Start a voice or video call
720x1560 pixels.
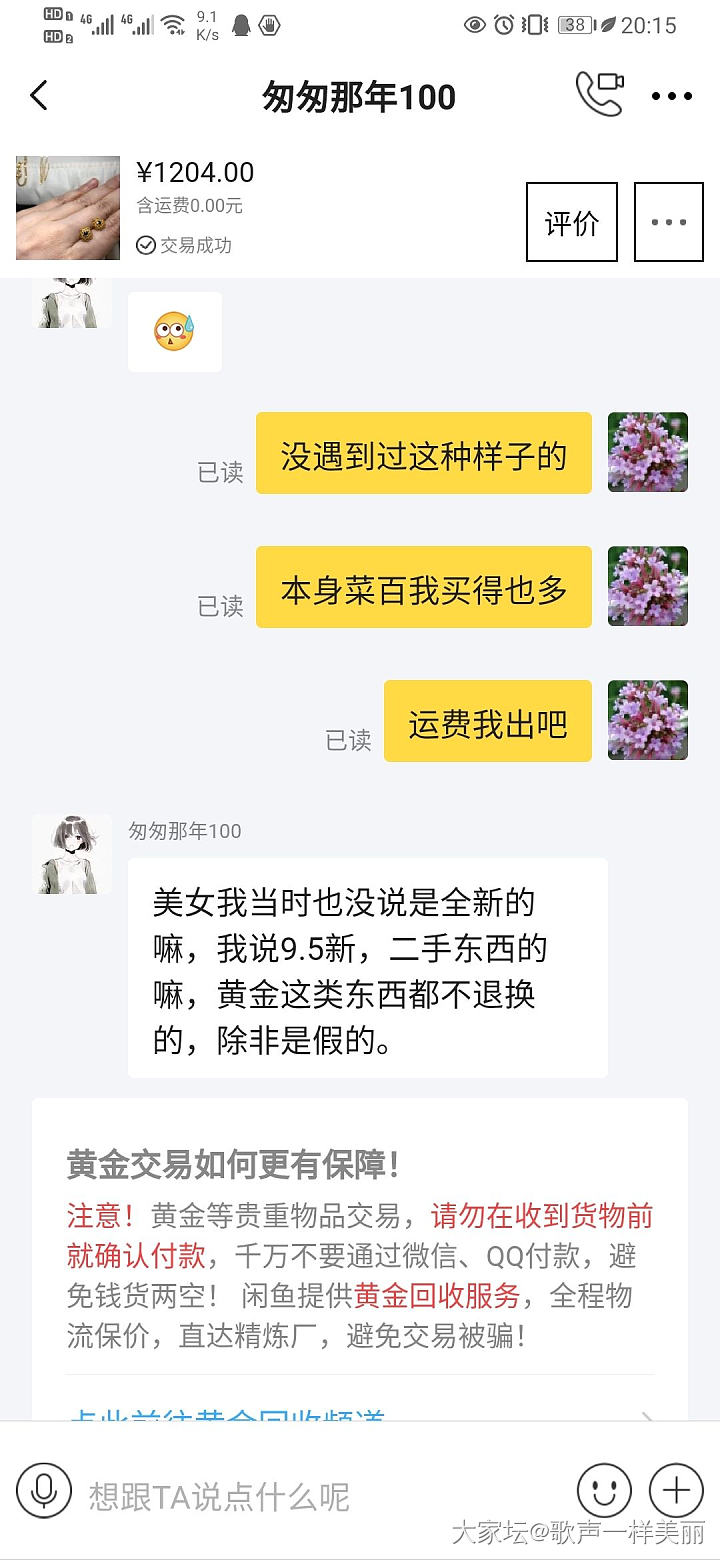(599, 95)
